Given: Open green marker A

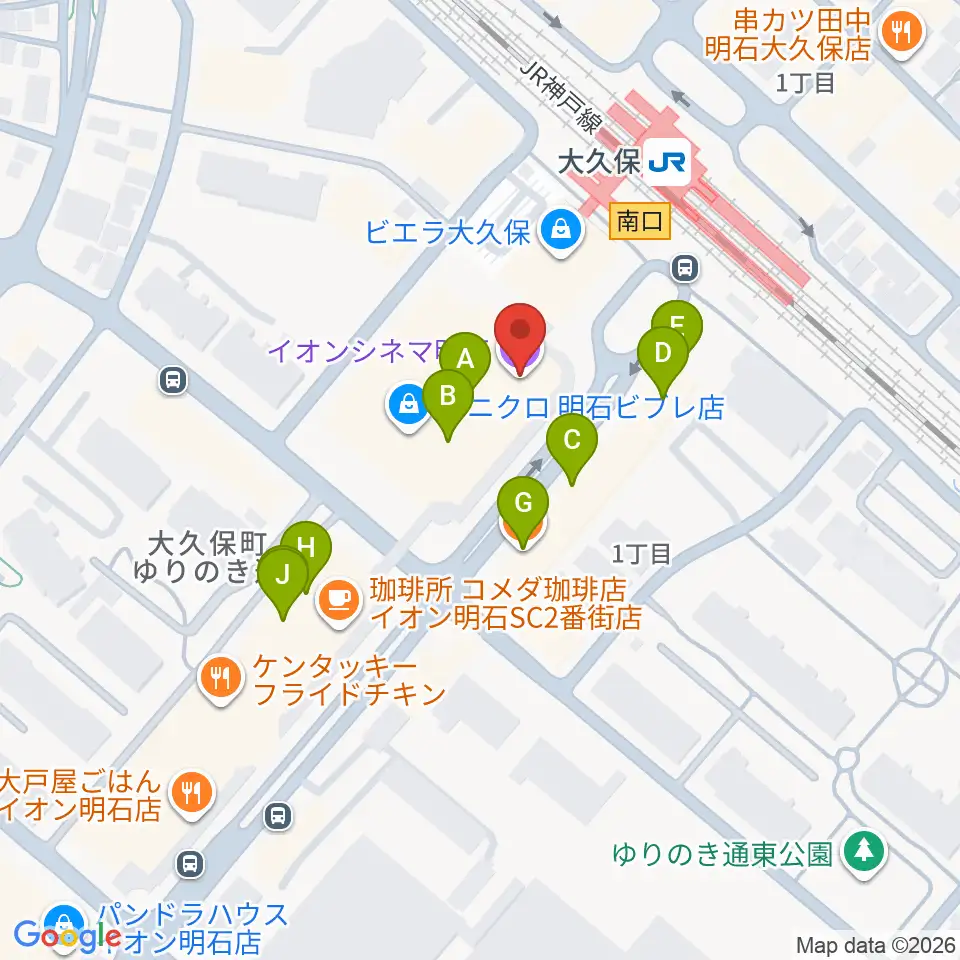Looking at the screenshot, I should pos(465,360).
